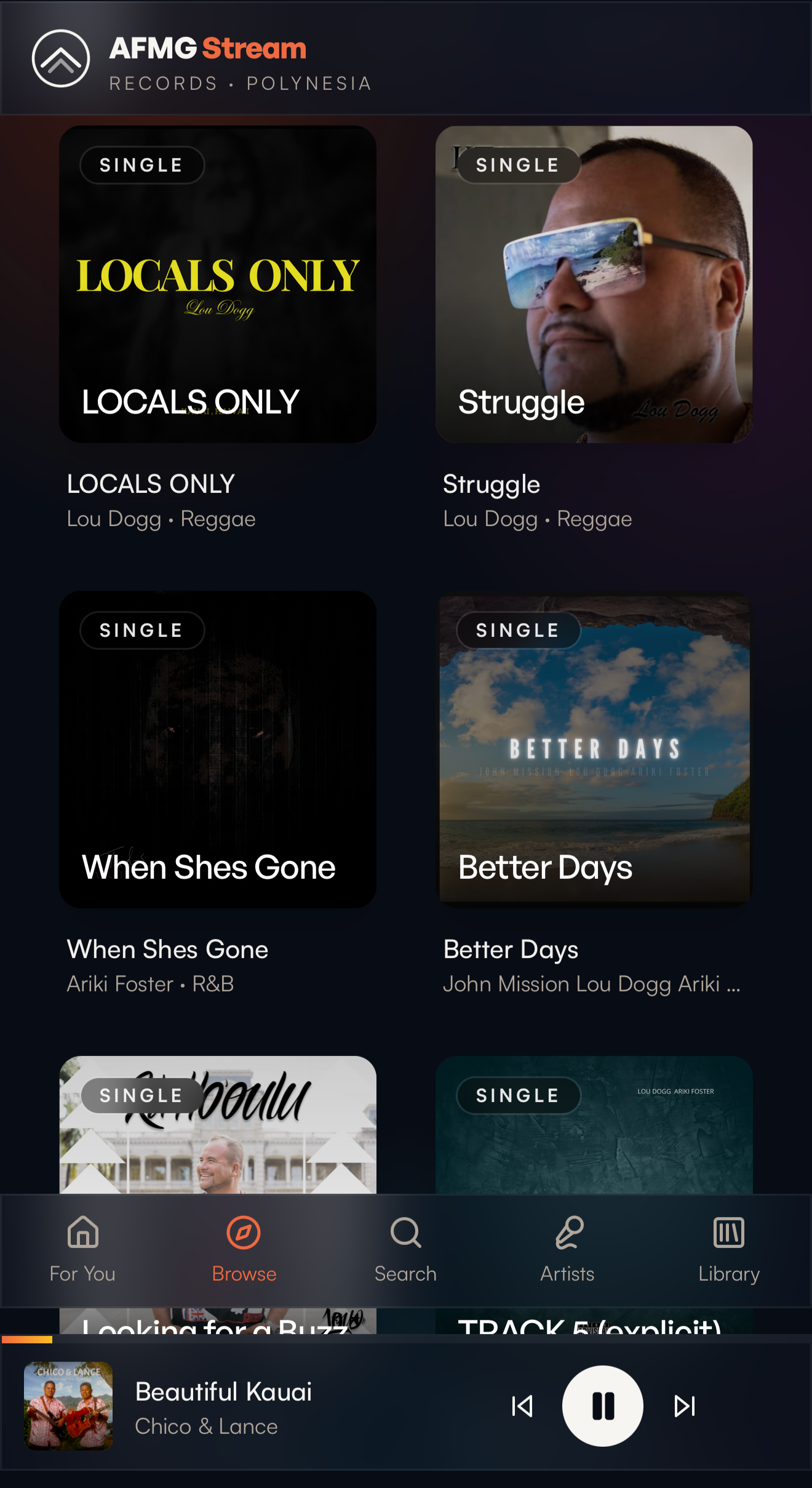Image resolution: width=812 pixels, height=1488 pixels.
Task: Pause the playing track
Action: coord(602,1406)
